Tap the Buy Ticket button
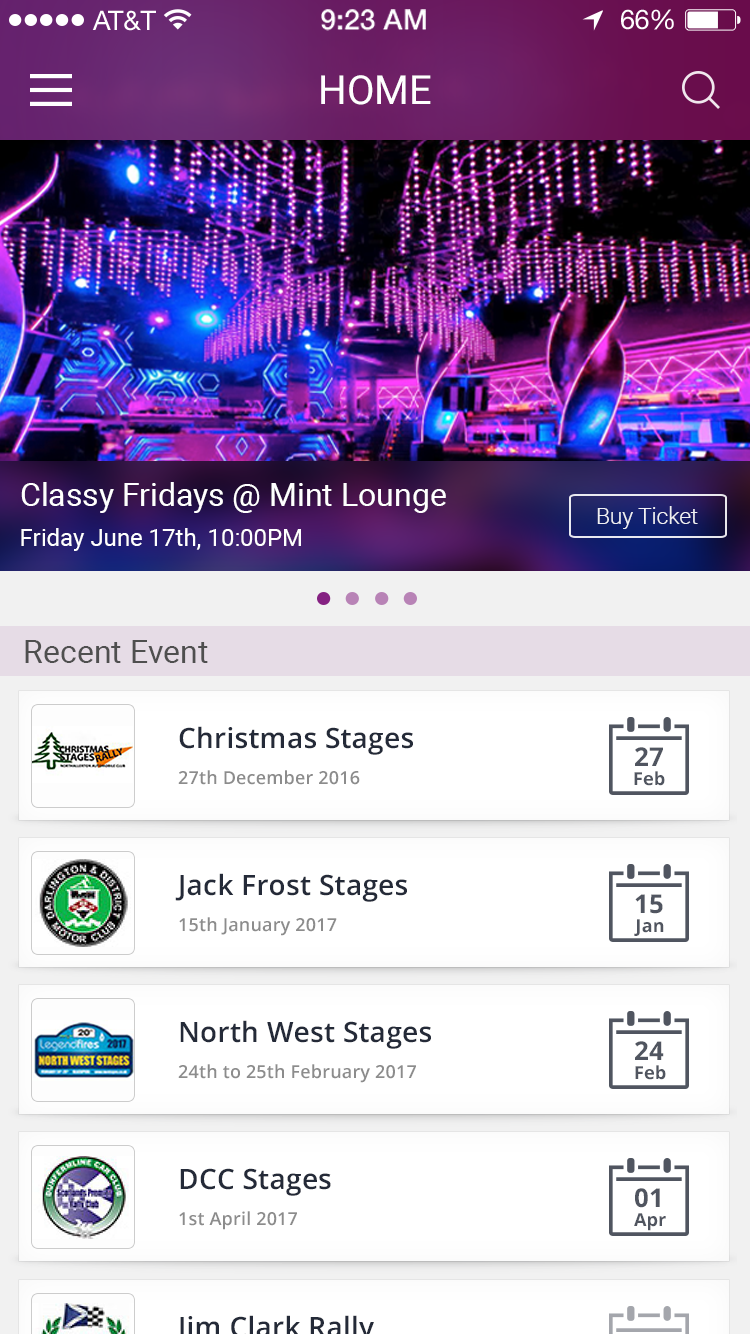 pyautogui.click(x=647, y=516)
